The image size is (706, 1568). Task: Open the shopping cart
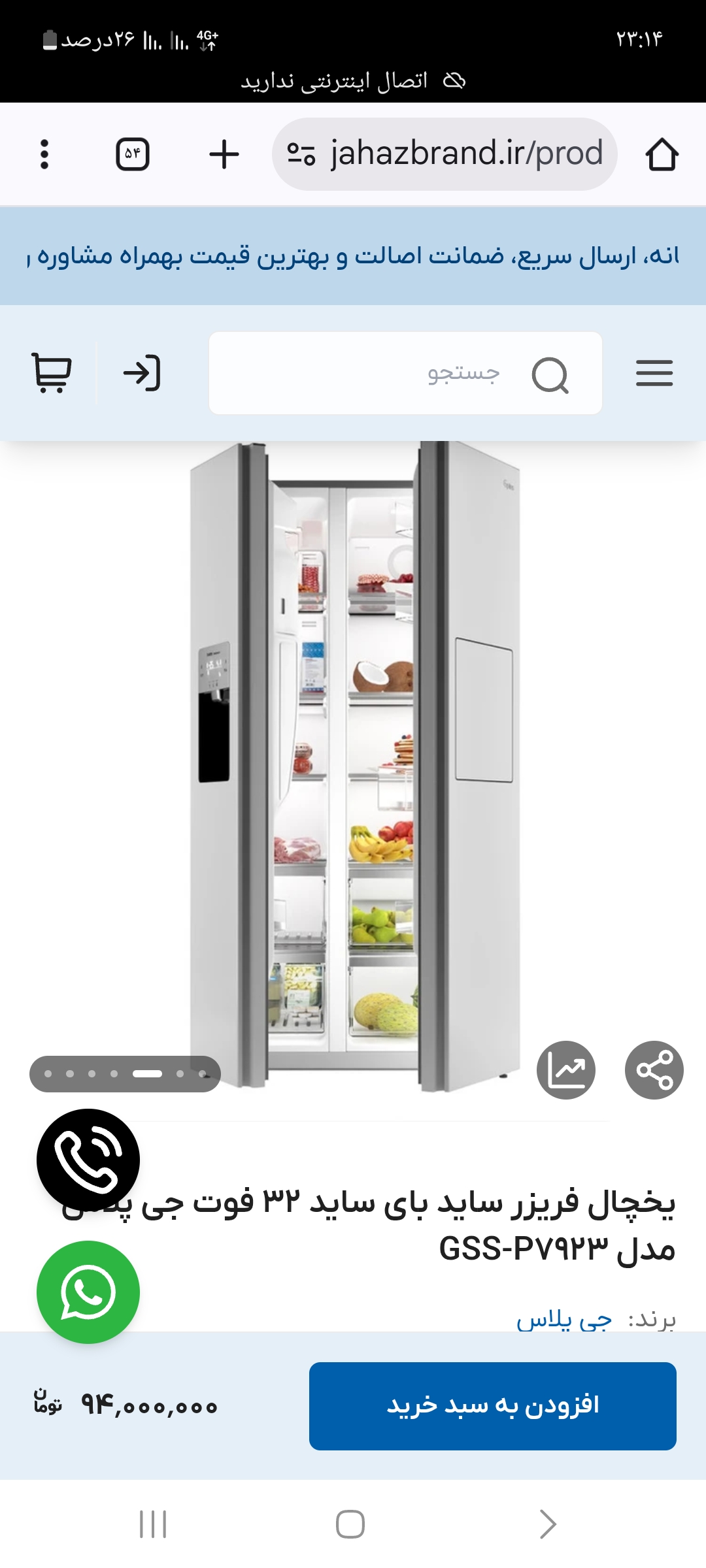[51, 373]
